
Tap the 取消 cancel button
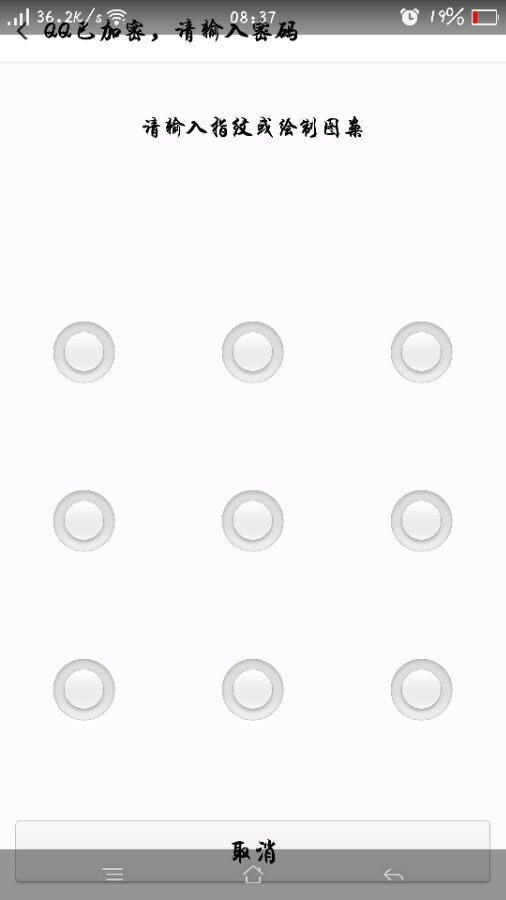click(x=252, y=851)
